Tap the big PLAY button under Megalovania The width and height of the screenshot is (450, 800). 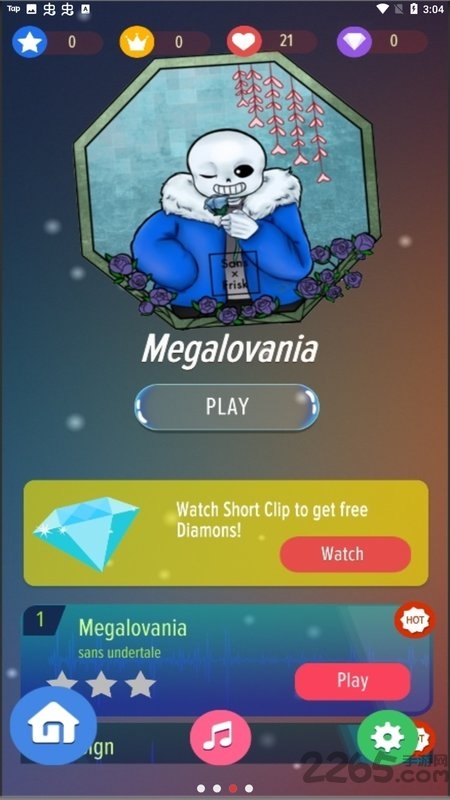click(x=227, y=407)
